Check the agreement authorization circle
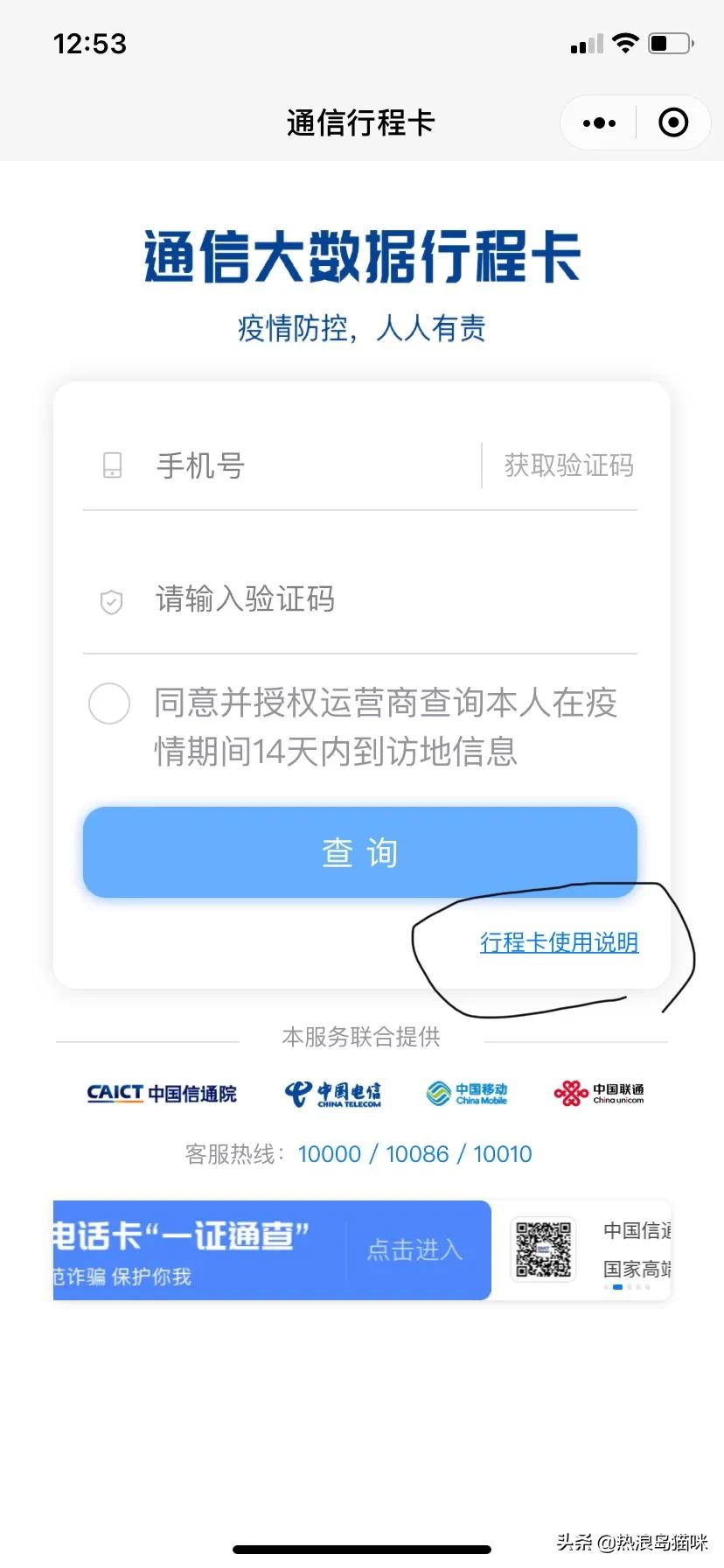Image resolution: width=724 pixels, height=1568 pixels. (x=109, y=703)
